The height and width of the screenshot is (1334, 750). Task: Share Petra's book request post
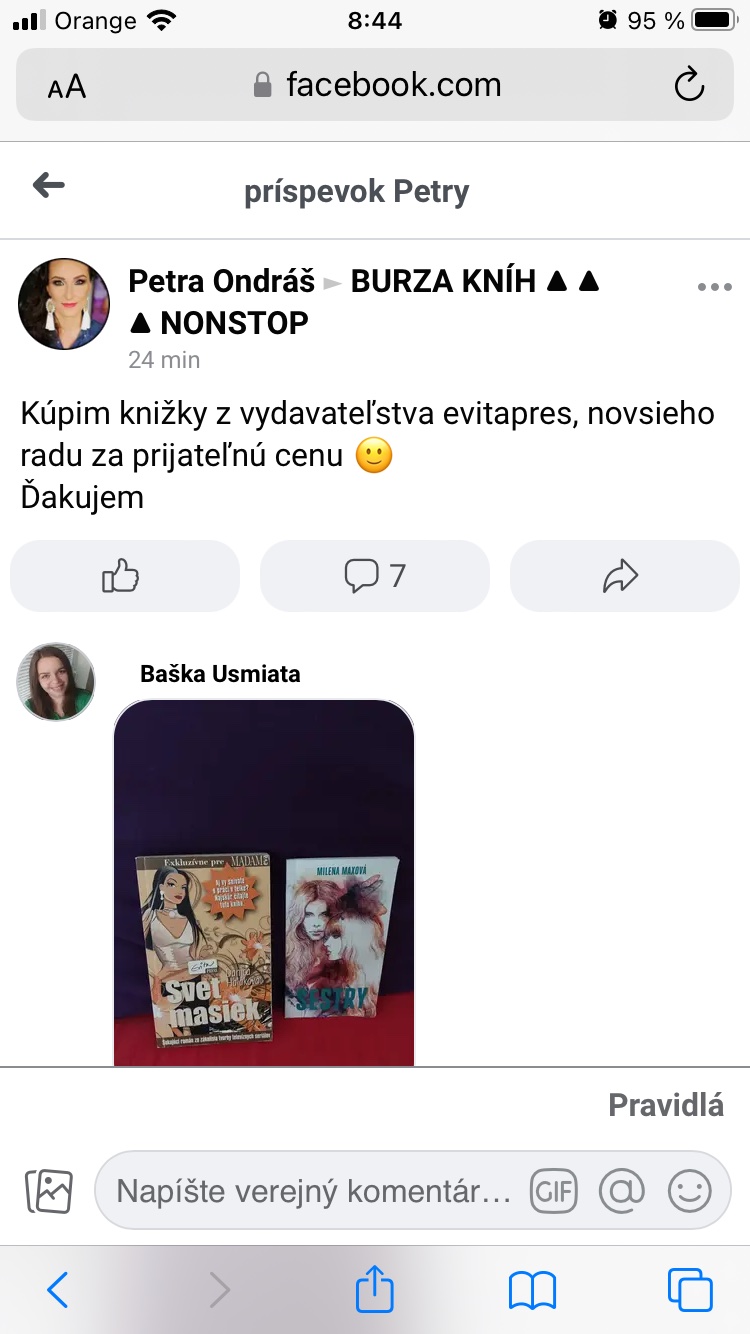pos(624,576)
